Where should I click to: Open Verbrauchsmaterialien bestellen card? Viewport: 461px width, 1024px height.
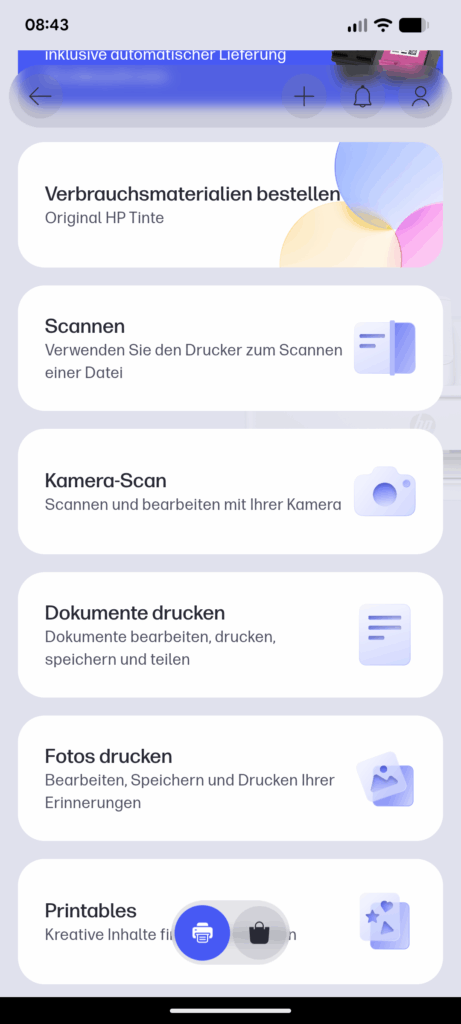230,204
